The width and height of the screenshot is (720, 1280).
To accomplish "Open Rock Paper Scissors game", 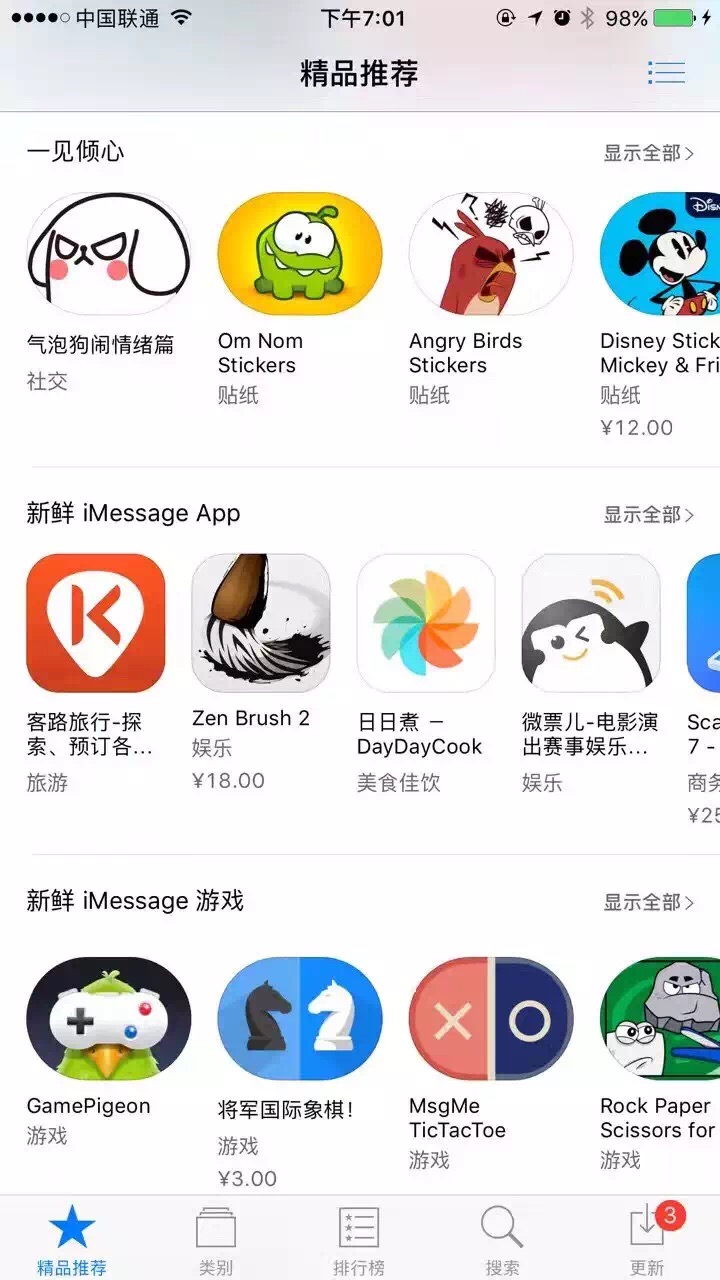I will coord(660,1018).
